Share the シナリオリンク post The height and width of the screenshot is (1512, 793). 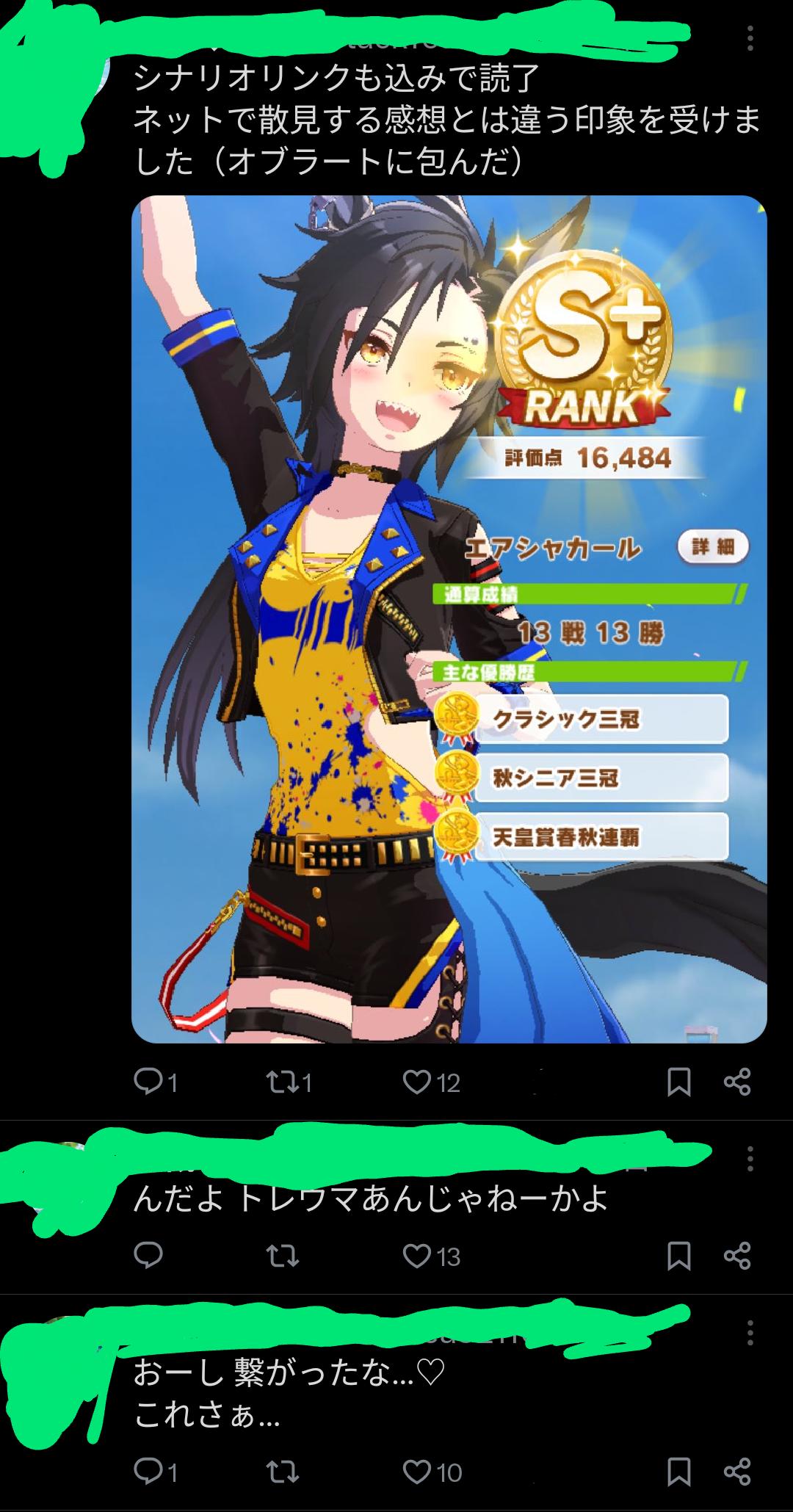(x=736, y=1081)
